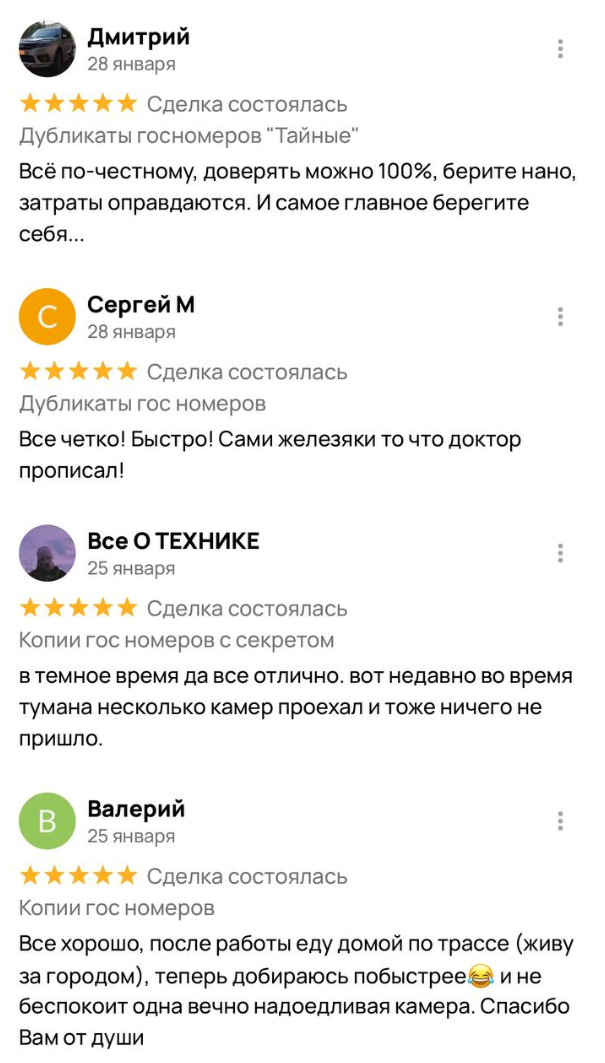The height and width of the screenshot is (1063, 605).
Task: View Сергей М's profile via avatar
Action: [48, 317]
